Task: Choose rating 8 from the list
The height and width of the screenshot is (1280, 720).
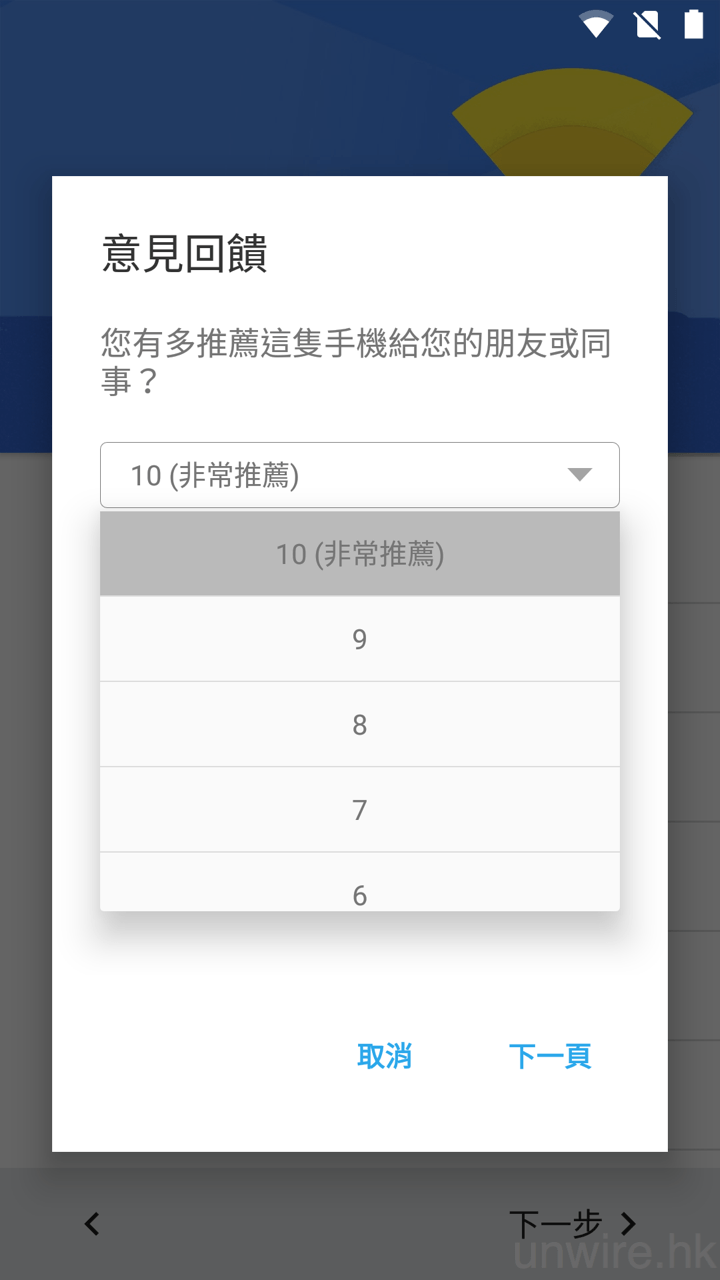Action: 360,725
